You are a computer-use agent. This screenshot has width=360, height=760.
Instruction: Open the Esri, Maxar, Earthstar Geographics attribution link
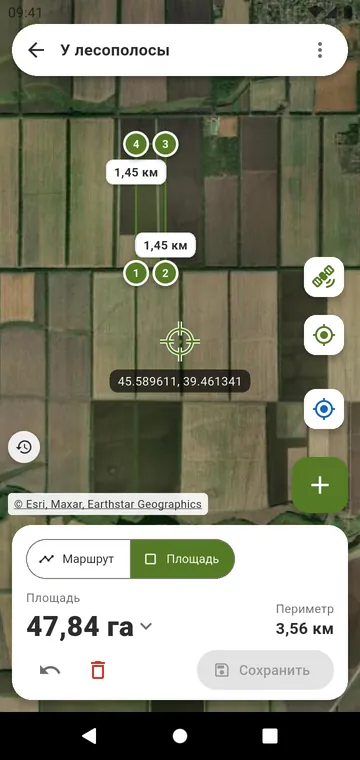coord(108,504)
